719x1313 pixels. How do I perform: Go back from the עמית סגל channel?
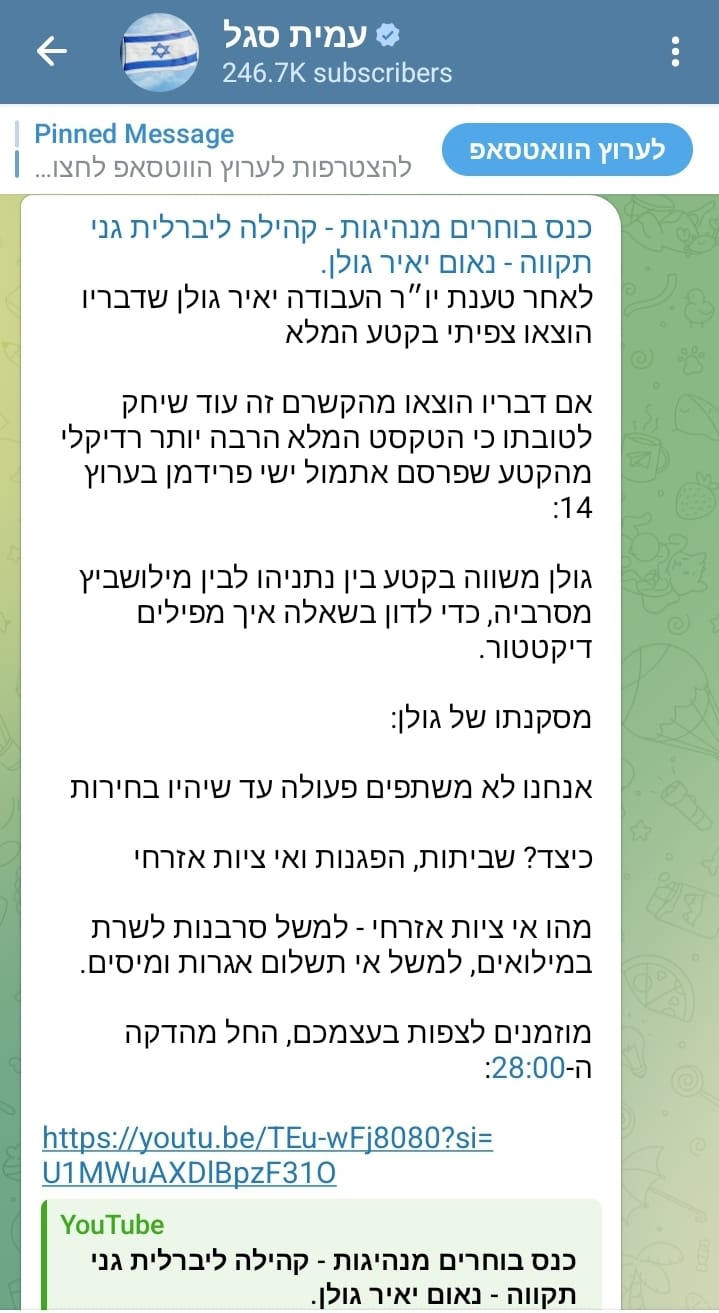point(51,52)
